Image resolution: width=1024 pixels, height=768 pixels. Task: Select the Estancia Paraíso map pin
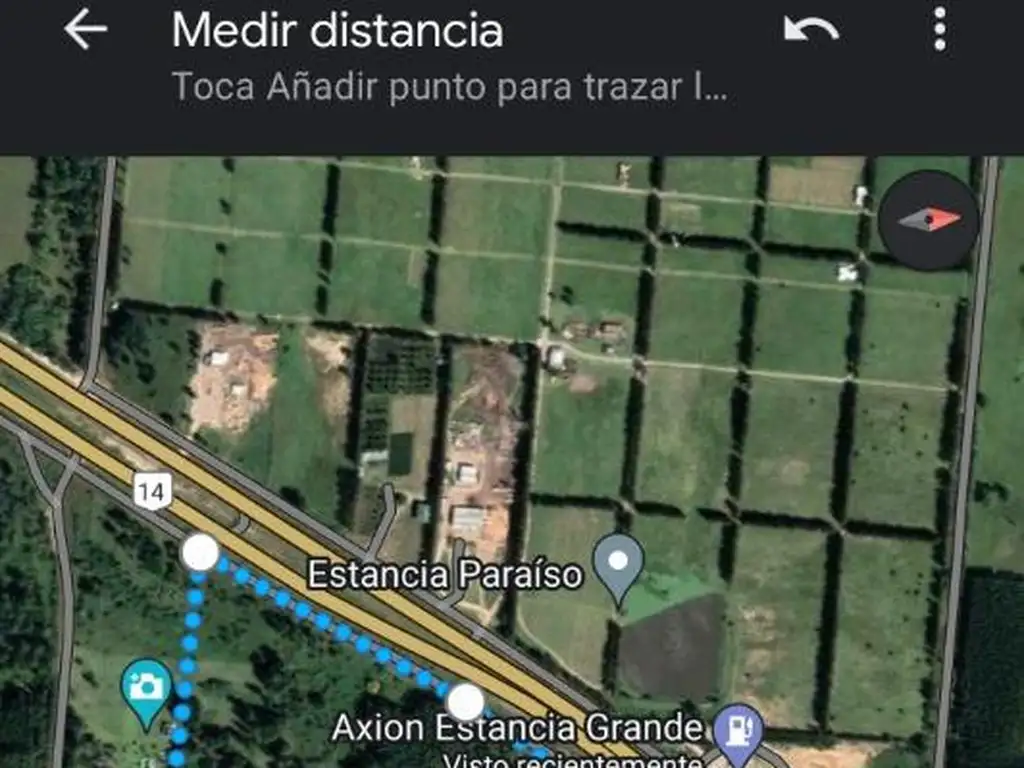click(x=619, y=565)
